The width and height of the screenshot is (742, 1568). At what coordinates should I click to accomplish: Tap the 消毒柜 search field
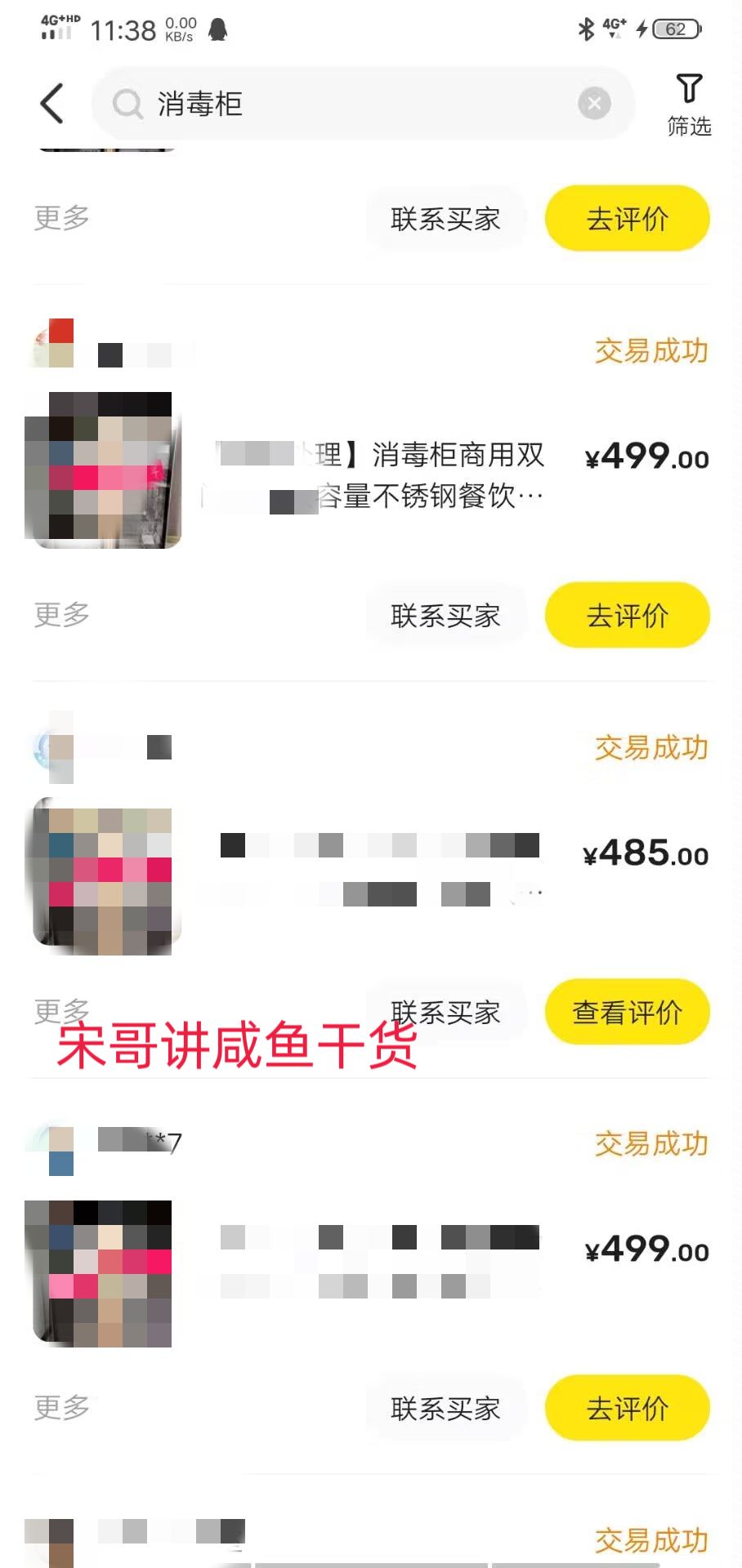[343, 104]
